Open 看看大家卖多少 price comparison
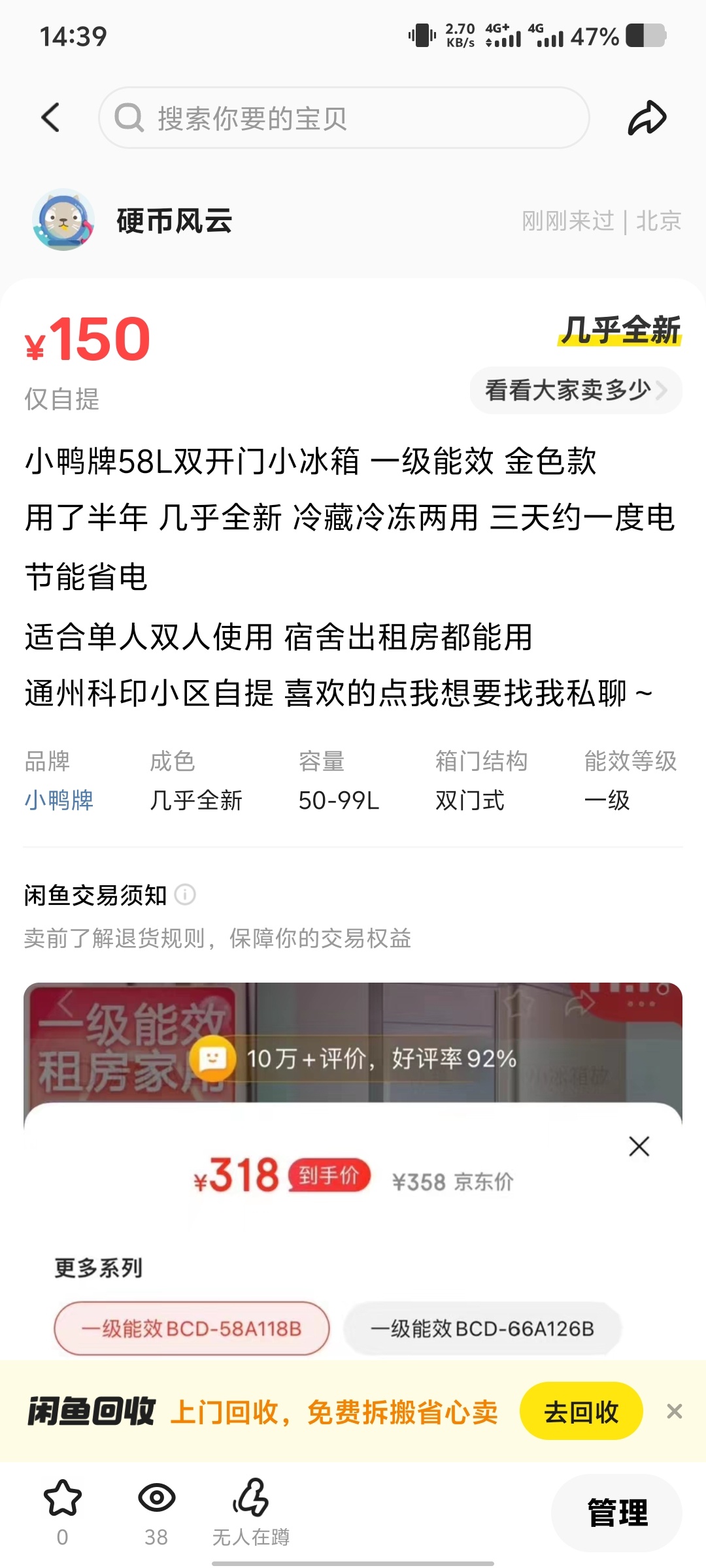Viewport: 706px width, 1568px height. (575, 391)
